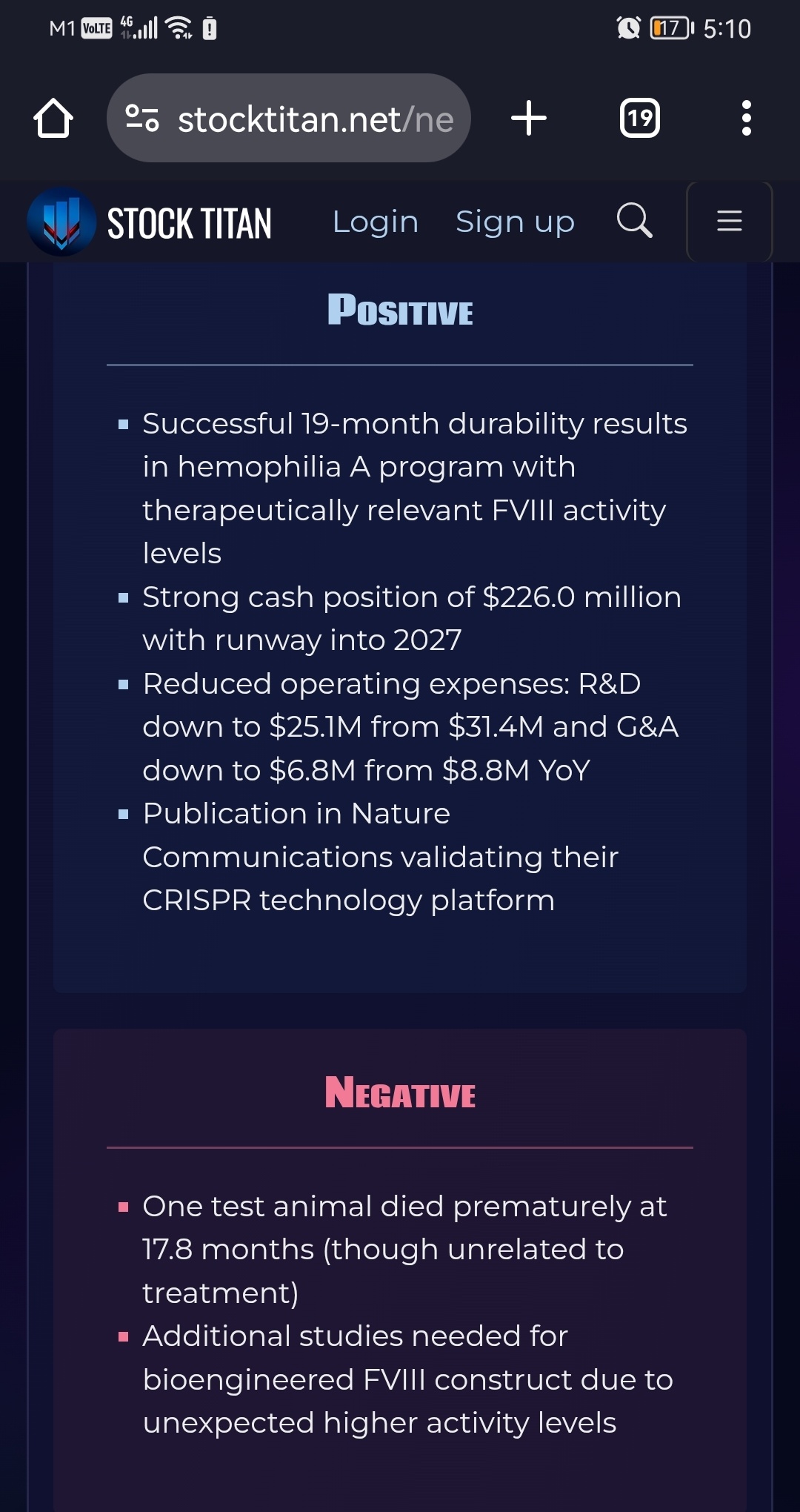
Task: Tap the Stock Titan logo
Action: click(x=150, y=222)
